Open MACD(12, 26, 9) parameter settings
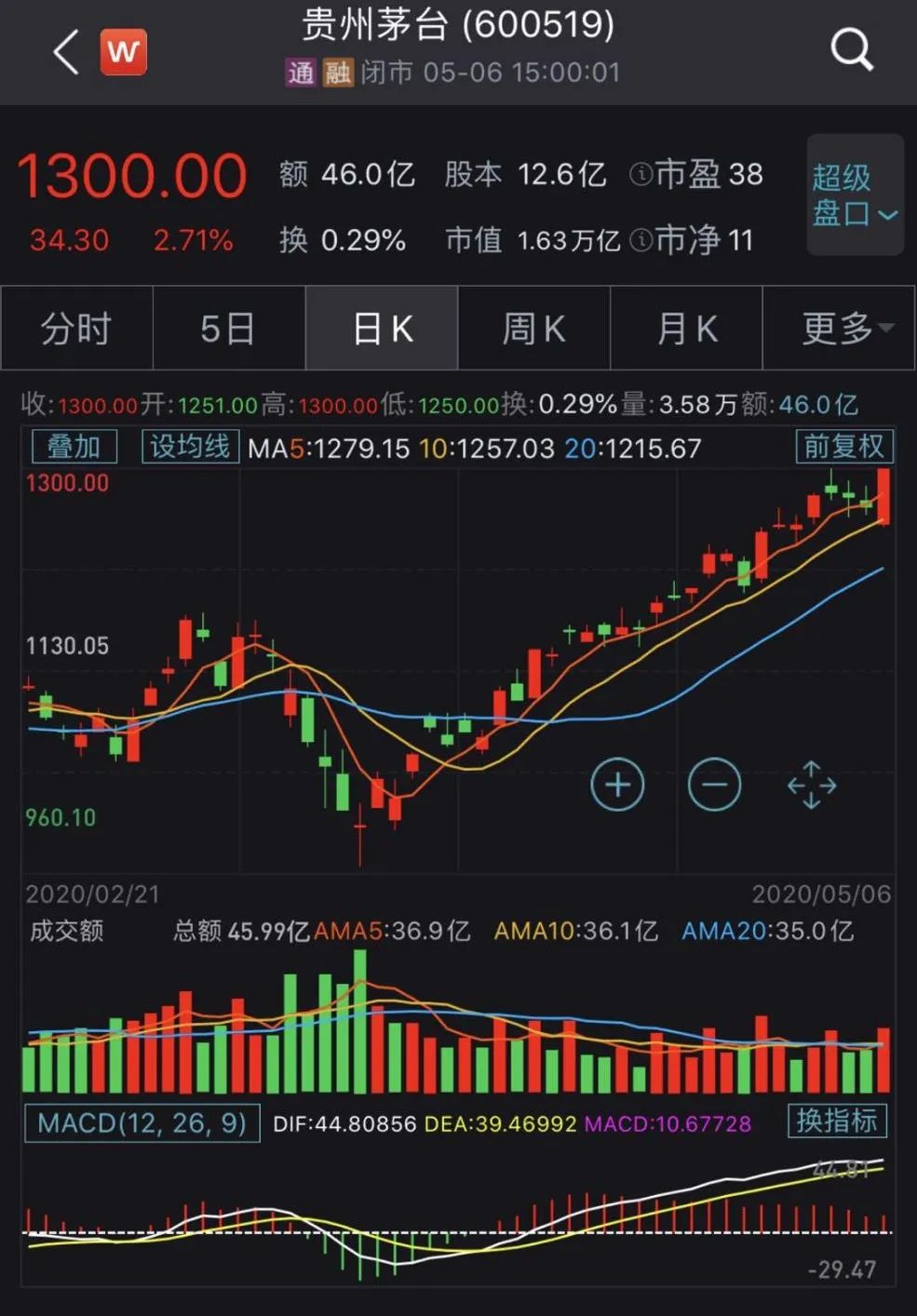The height and width of the screenshot is (1316, 917). point(142,1122)
